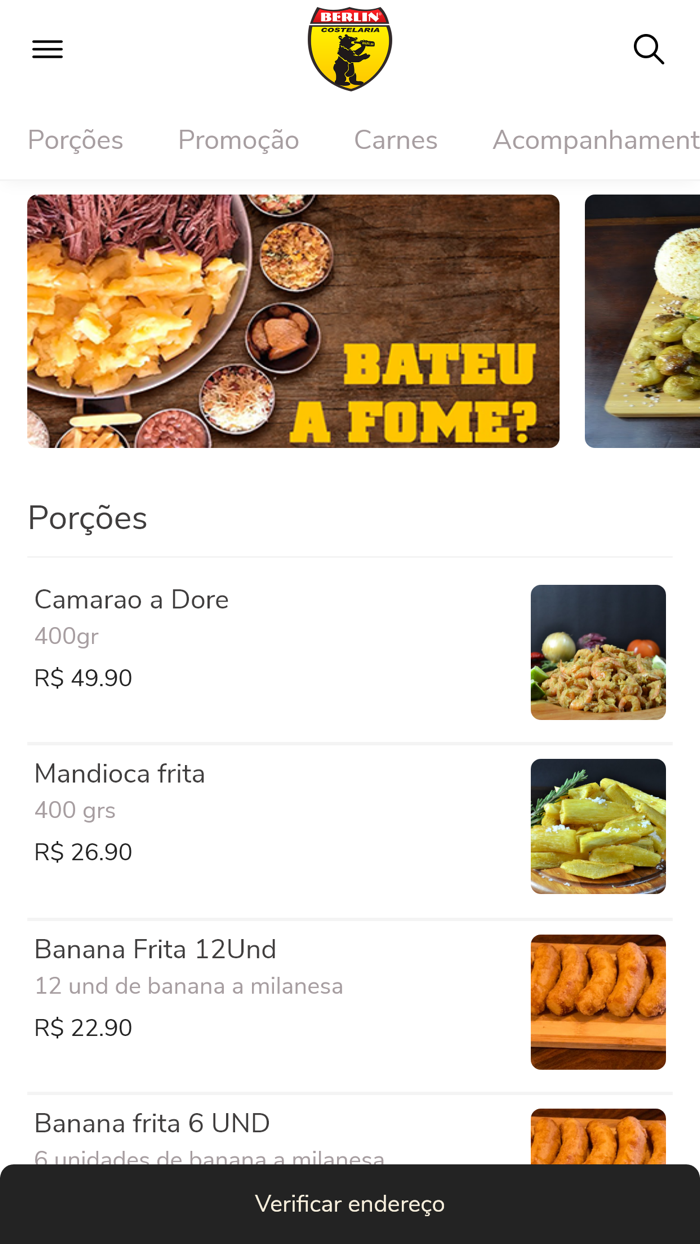Open the hamburger drawer menu
The image size is (700, 1244).
click(47, 49)
